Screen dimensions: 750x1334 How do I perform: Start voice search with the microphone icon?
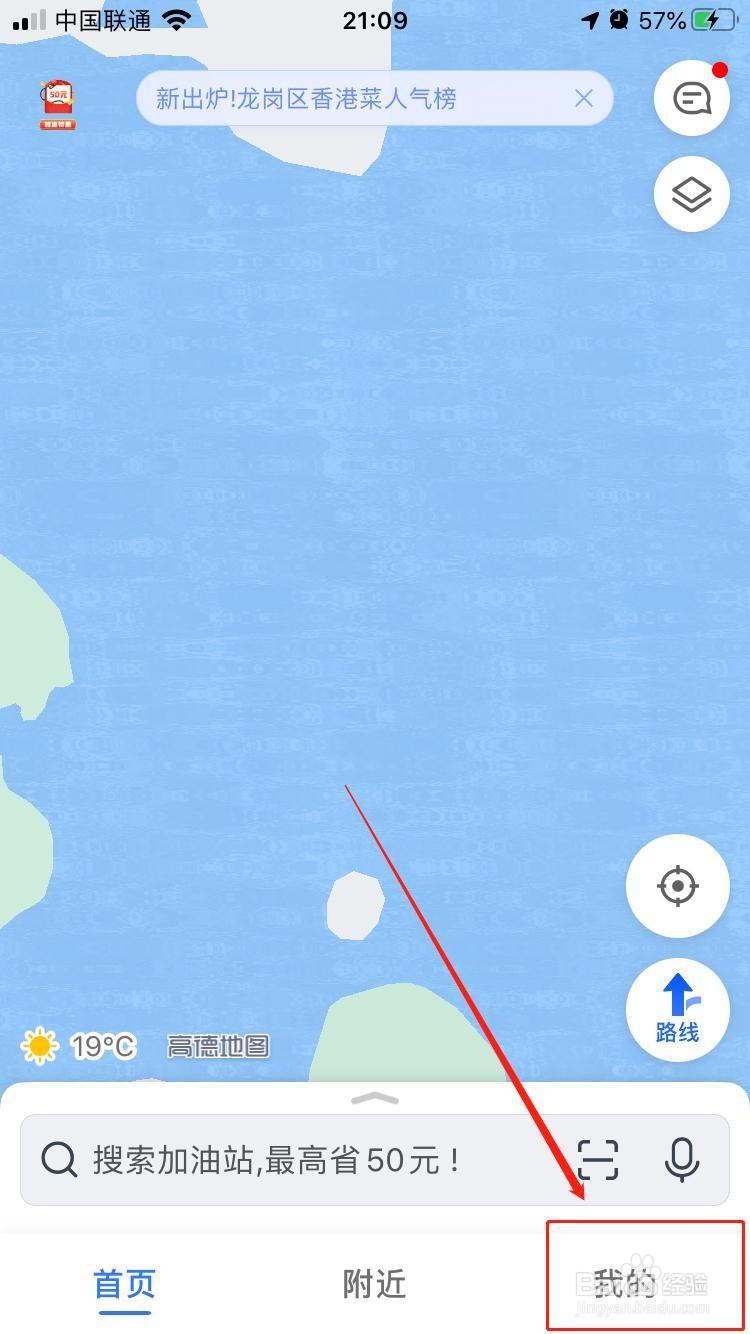pyautogui.click(x=683, y=1160)
